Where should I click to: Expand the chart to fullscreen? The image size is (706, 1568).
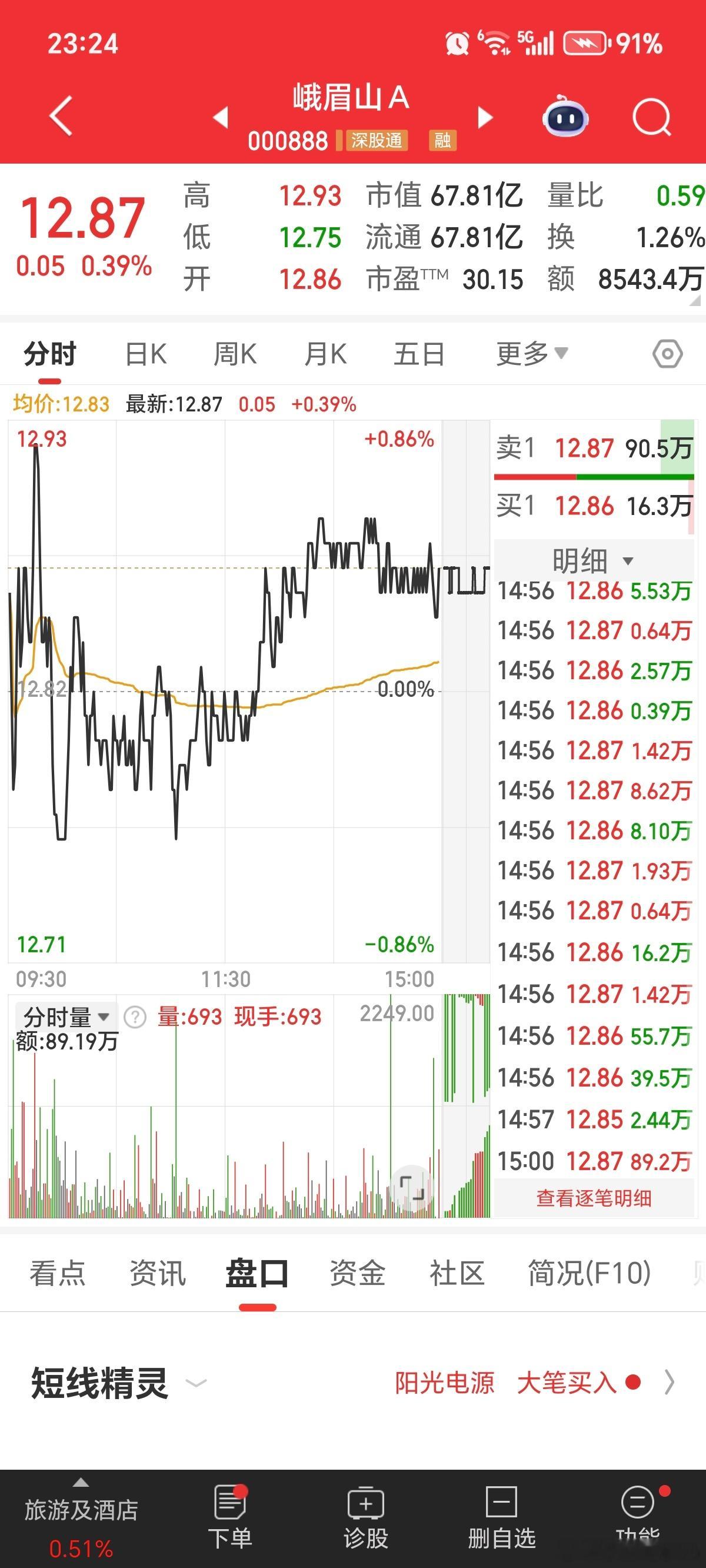point(411,1187)
